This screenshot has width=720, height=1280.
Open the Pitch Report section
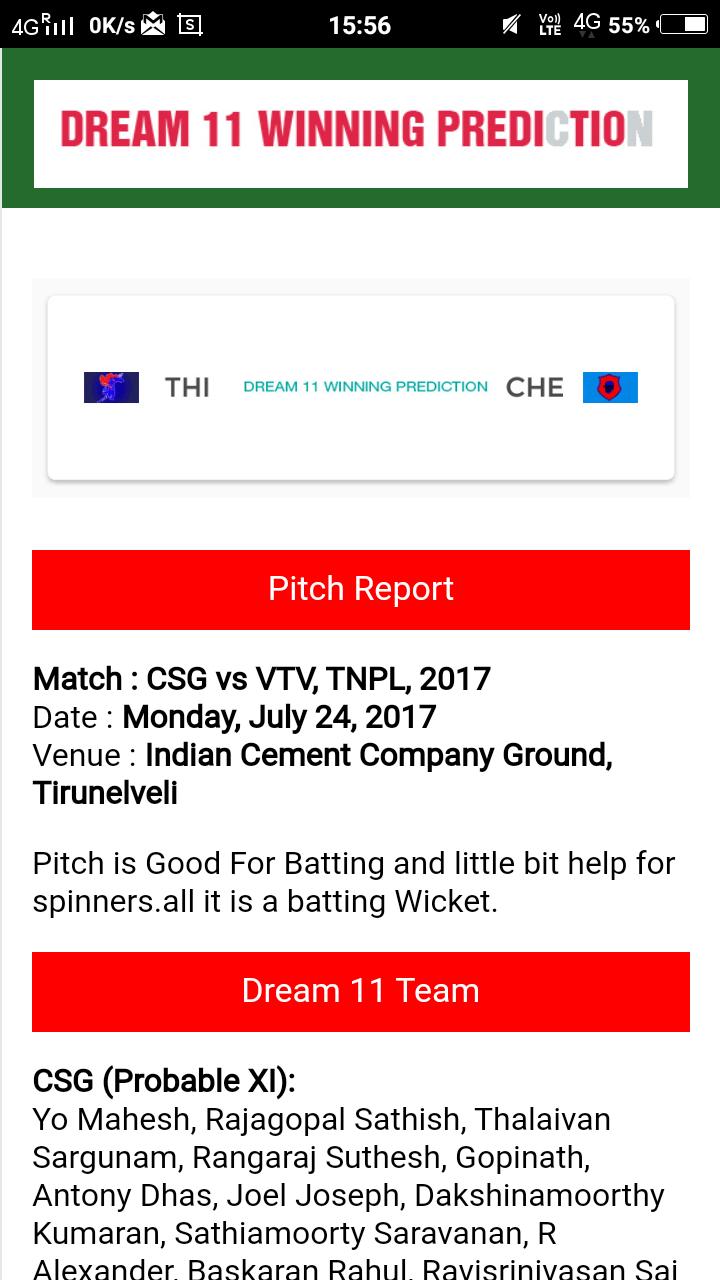(360, 589)
